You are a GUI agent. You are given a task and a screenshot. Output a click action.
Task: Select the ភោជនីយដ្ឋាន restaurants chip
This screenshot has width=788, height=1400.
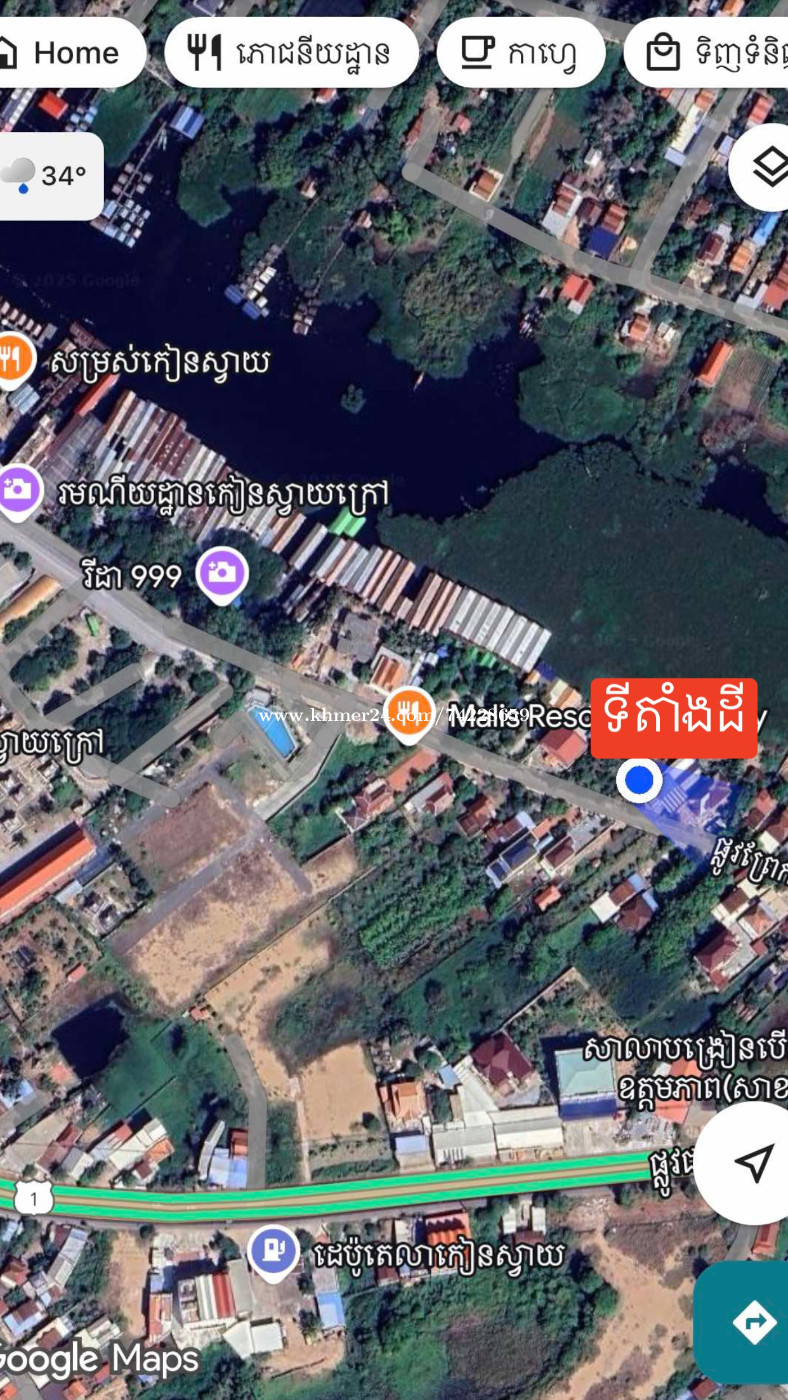(291, 52)
